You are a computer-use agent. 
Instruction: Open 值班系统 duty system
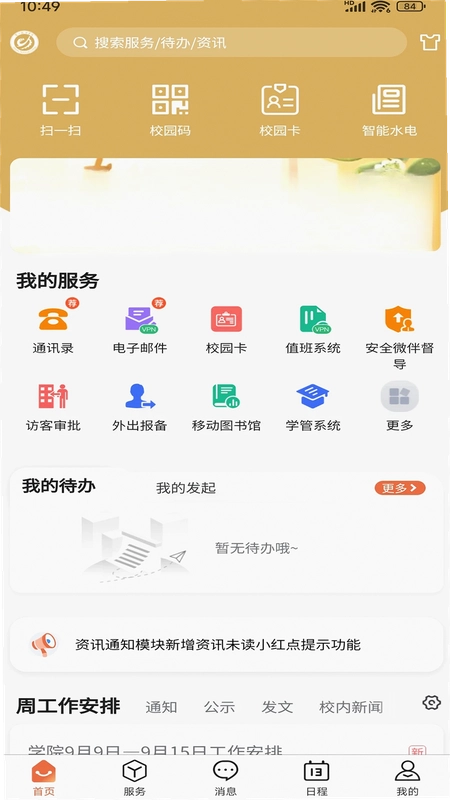pos(313,330)
